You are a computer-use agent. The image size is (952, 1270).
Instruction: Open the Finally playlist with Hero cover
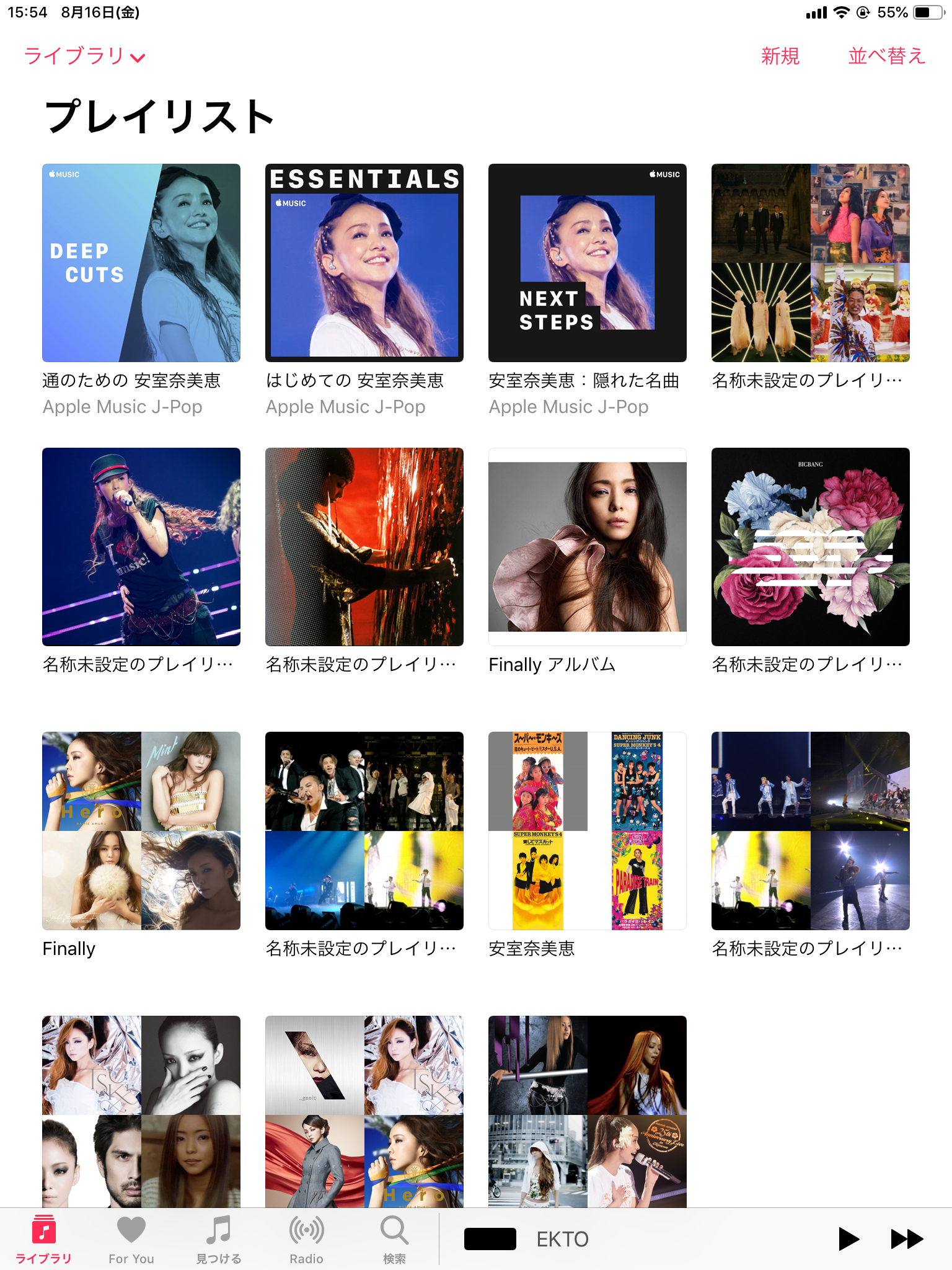[x=141, y=831]
